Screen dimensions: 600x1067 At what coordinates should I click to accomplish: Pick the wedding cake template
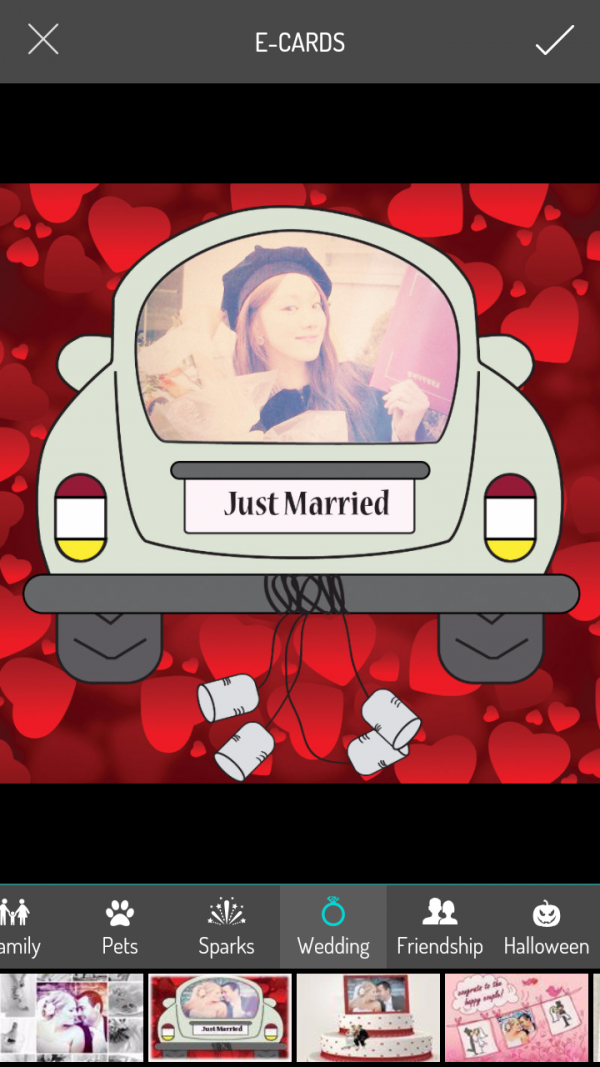click(x=368, y=1017)
